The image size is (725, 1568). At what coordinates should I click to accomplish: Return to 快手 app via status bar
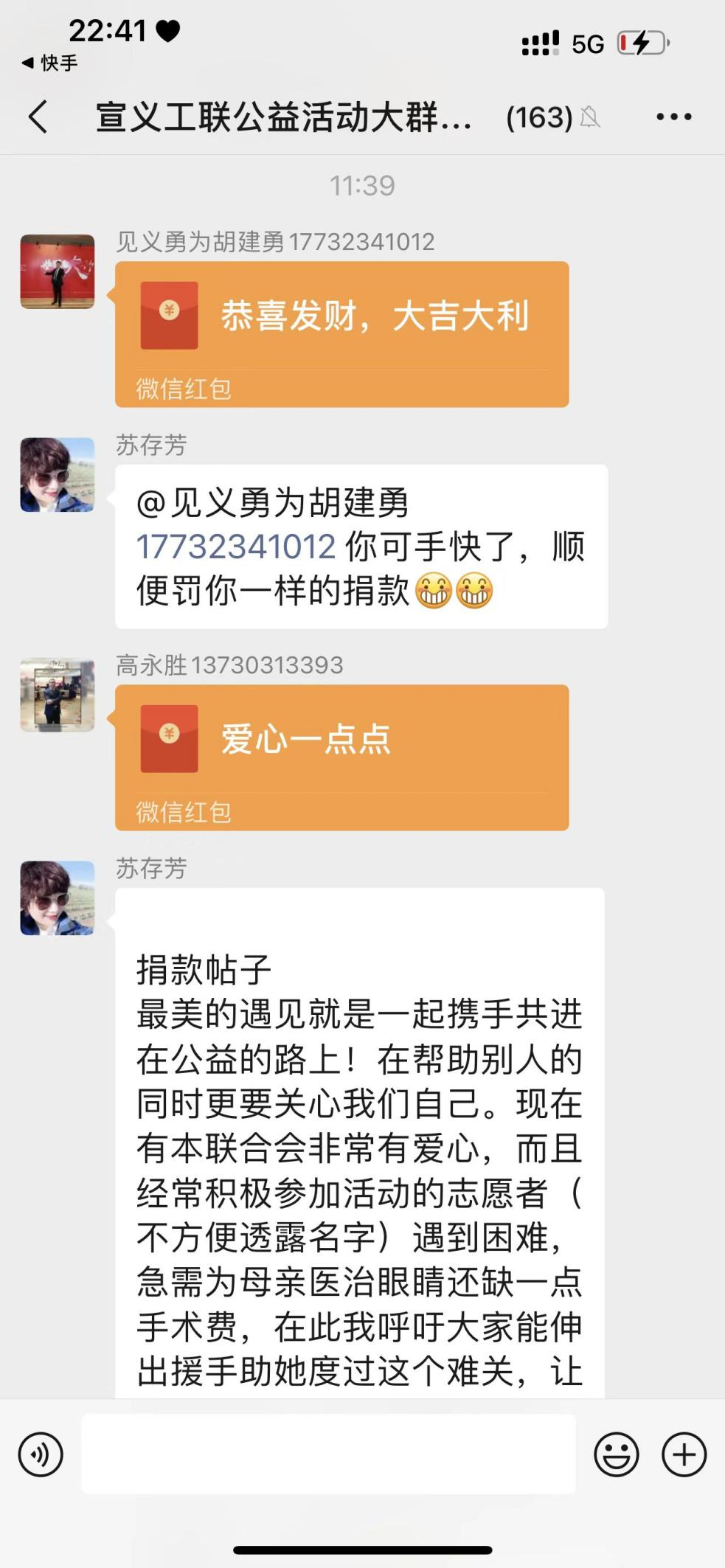click(x=50, y=63)
